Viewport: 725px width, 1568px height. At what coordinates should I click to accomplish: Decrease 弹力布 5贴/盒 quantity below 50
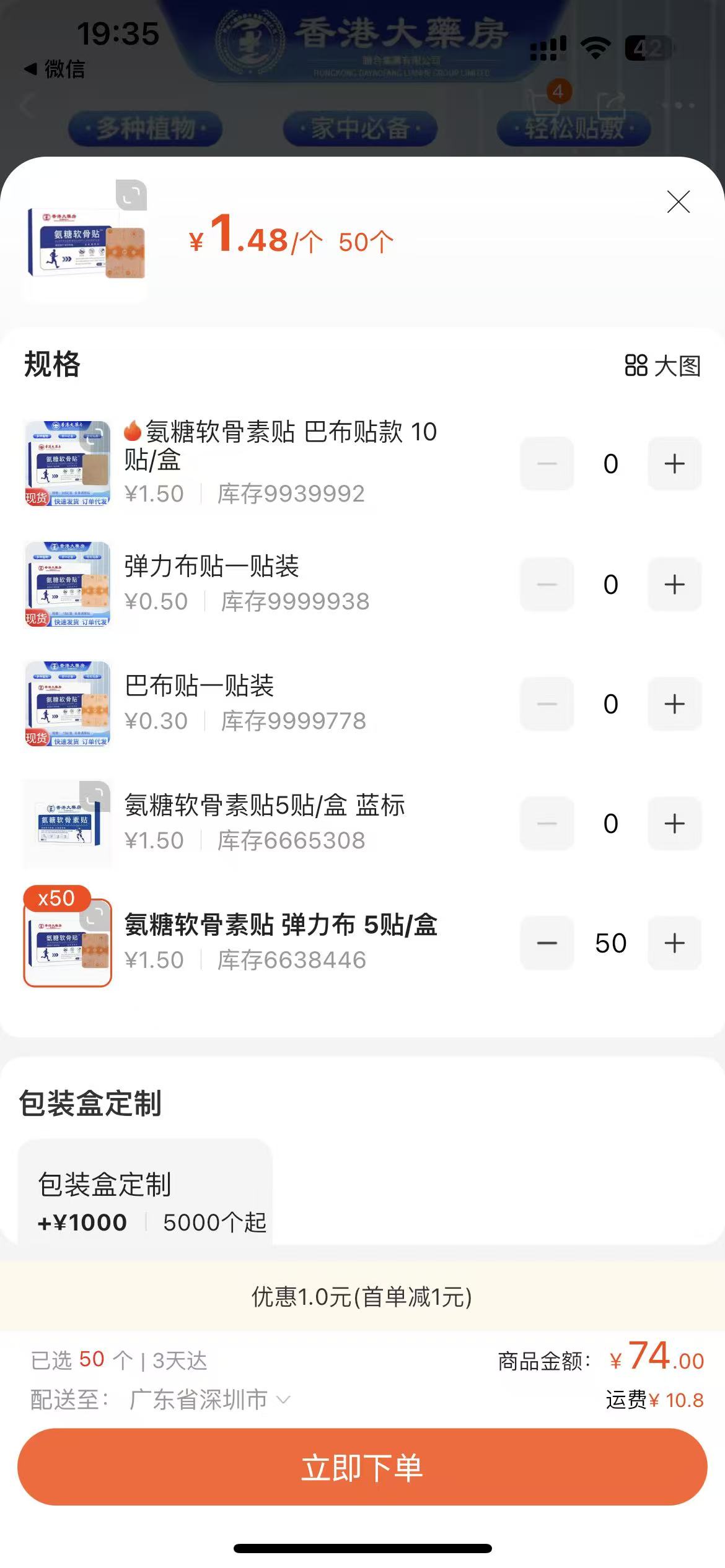[x=547, y=943]
